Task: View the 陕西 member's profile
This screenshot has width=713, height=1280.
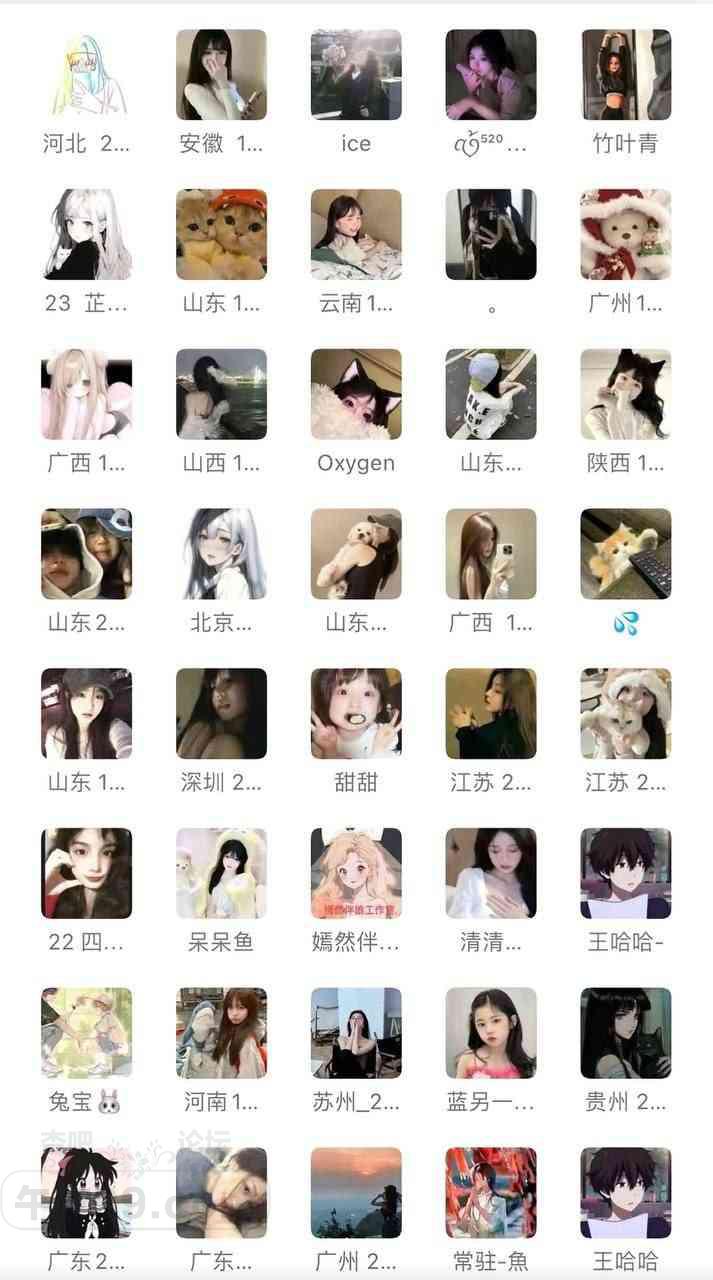Action: tap(626, 394)
